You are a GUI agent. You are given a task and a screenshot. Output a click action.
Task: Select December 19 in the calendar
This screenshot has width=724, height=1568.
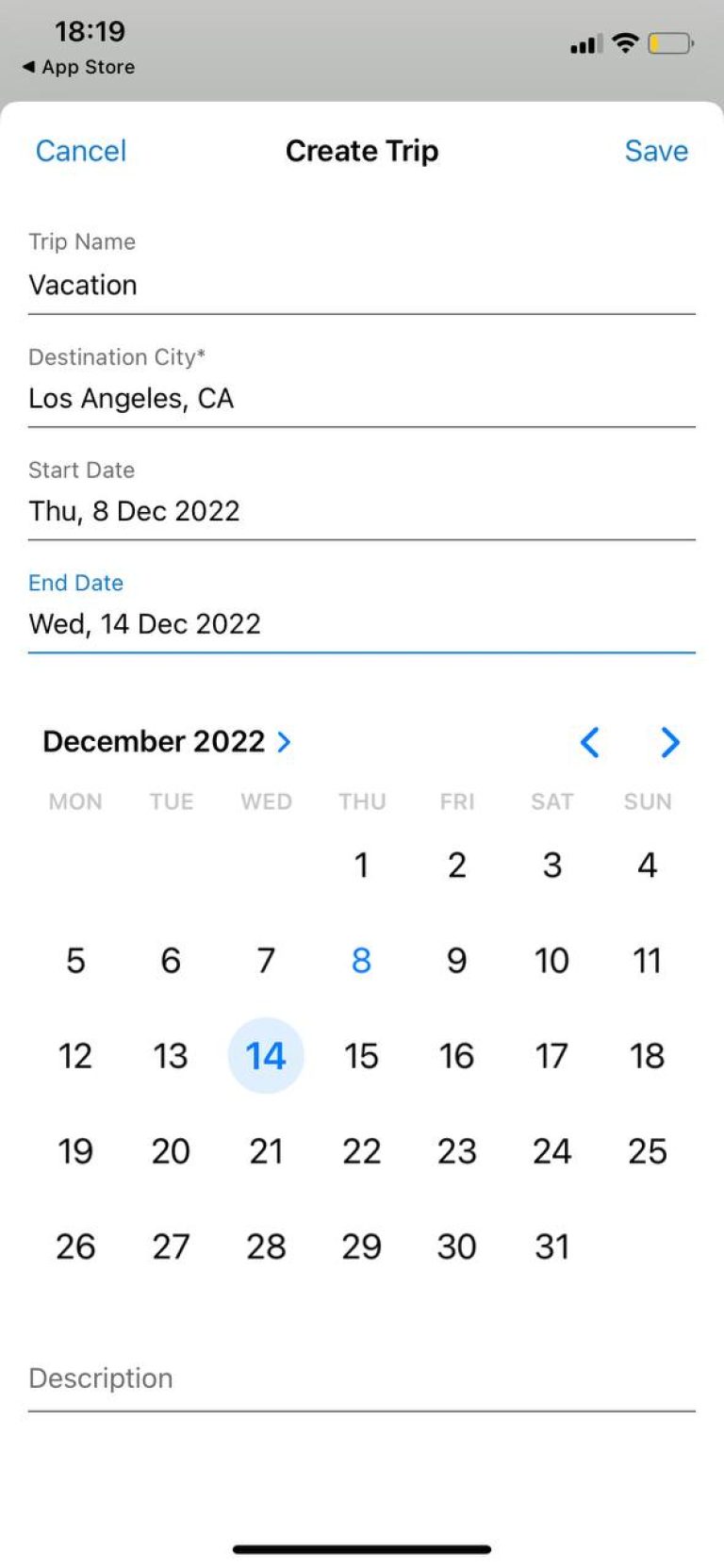[x=74, y=1150]
